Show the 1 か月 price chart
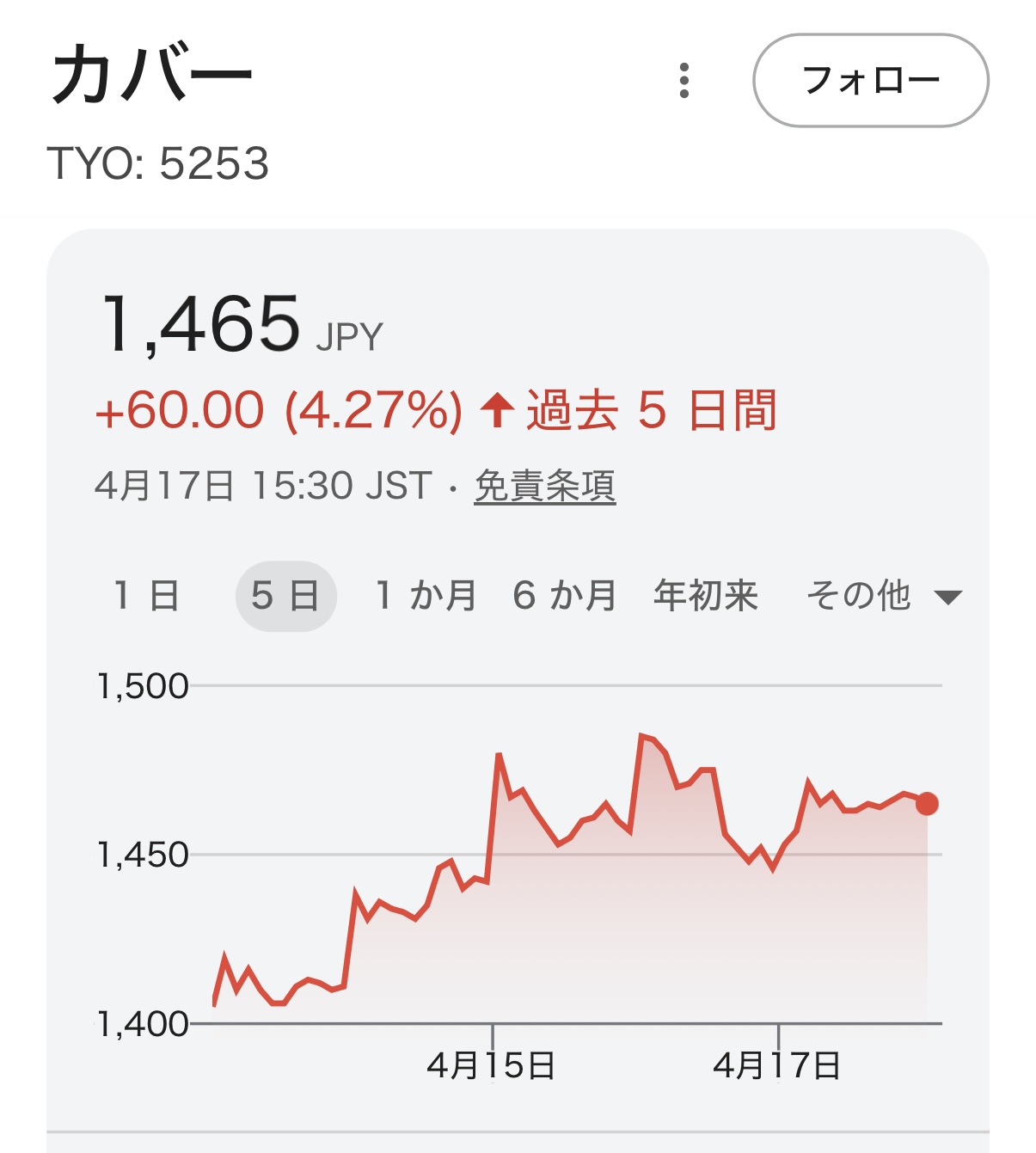The height and width of the screenshot is (1153, 1036). 426,596
